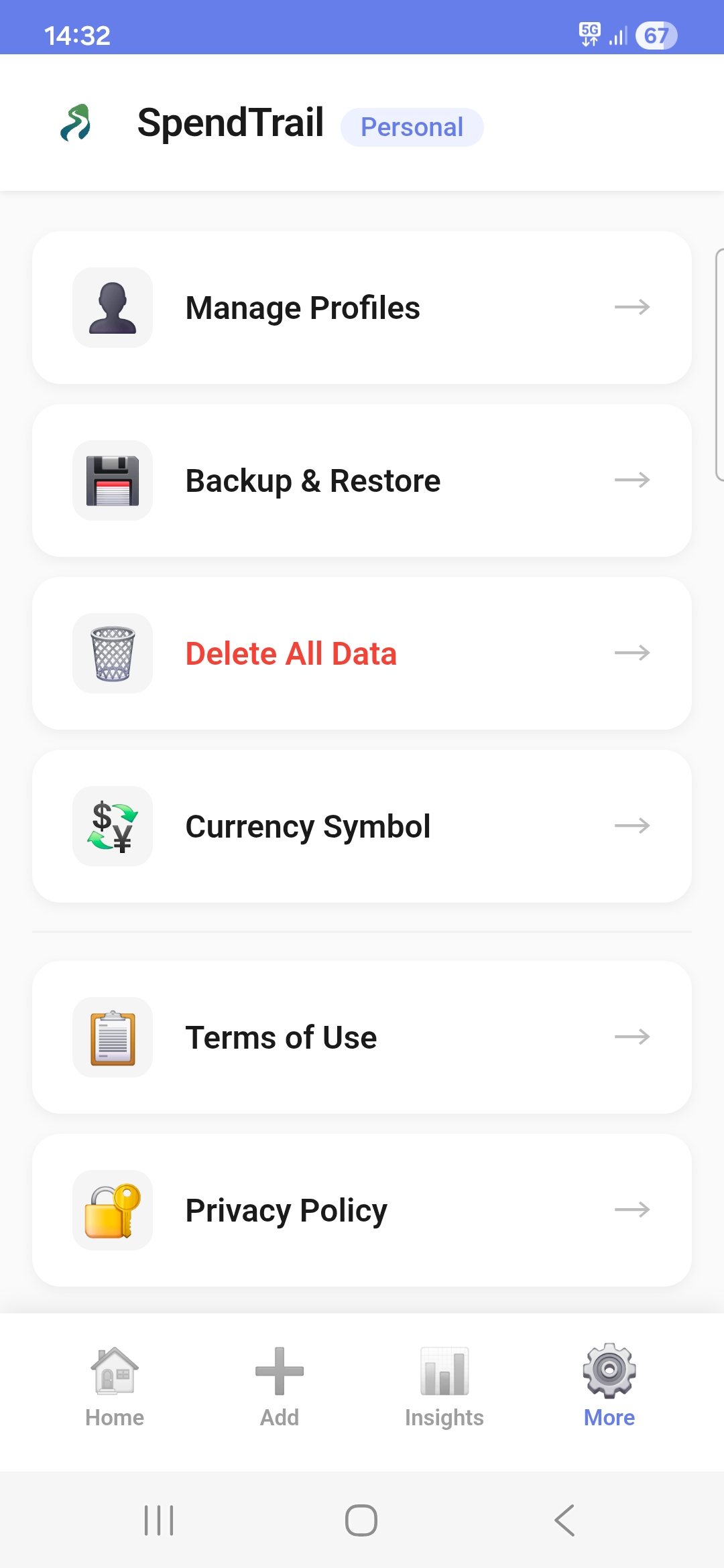Select the person icon for Manage Profiles
The image size is (724, 1568).
coord(112,307)
